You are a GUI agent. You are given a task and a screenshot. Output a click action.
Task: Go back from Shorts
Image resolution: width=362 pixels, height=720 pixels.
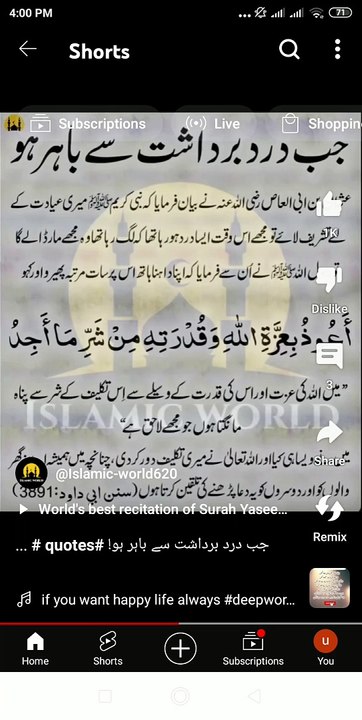[x=28, y=49]
